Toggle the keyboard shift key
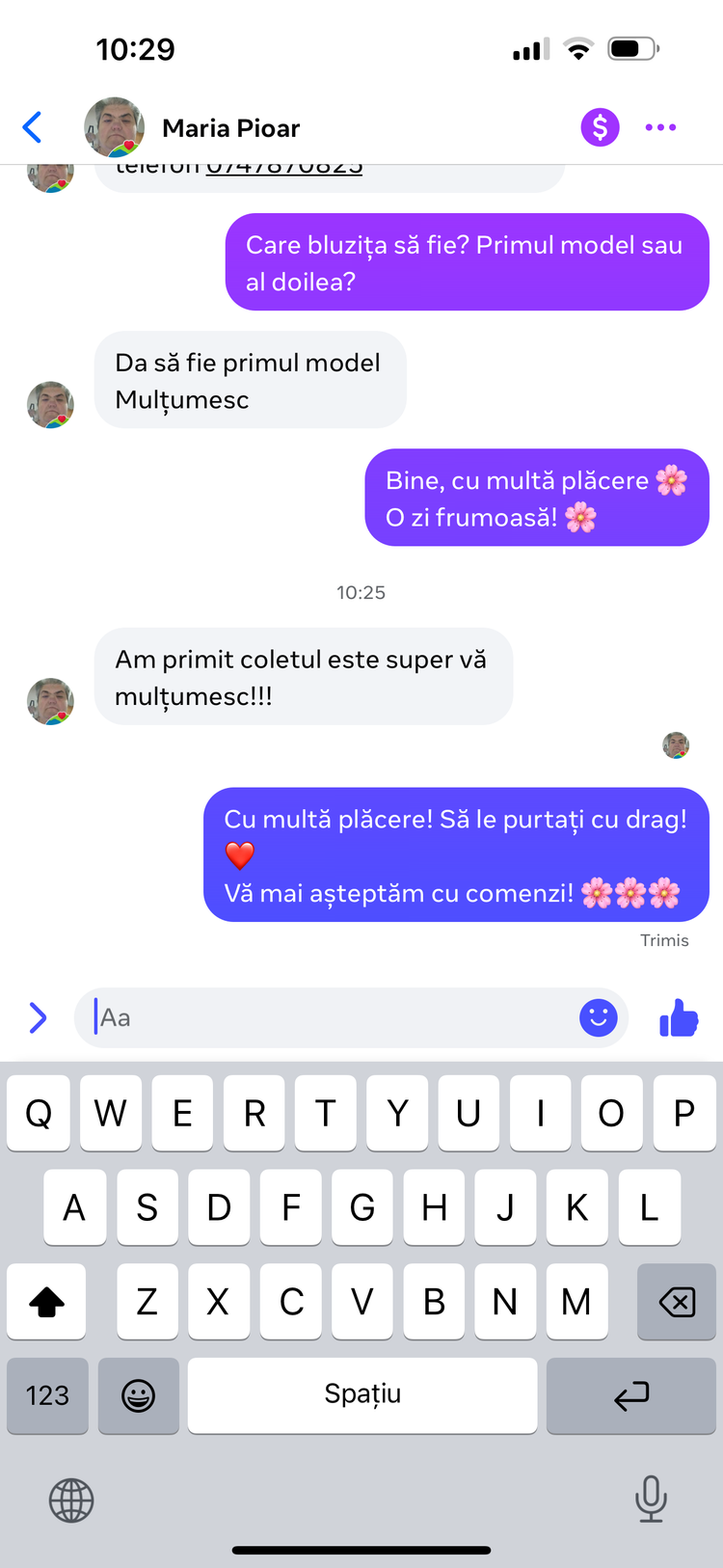This screenshot has height=1568, width=723. 46,1302
